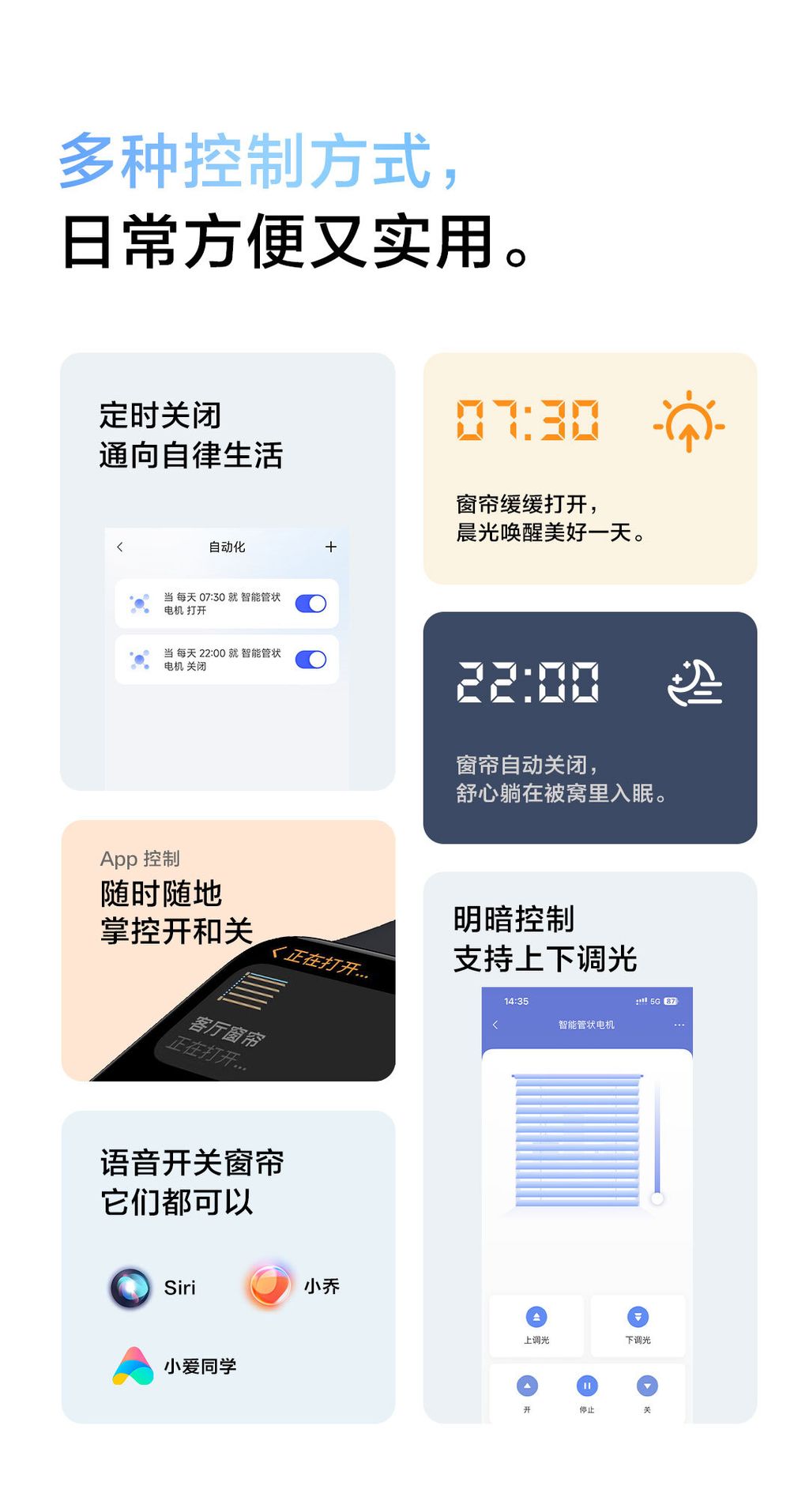Screen dimensions: 809x1512
Task: Tap the scene icon beside the 22:00 rule
Action: point(139,659)
